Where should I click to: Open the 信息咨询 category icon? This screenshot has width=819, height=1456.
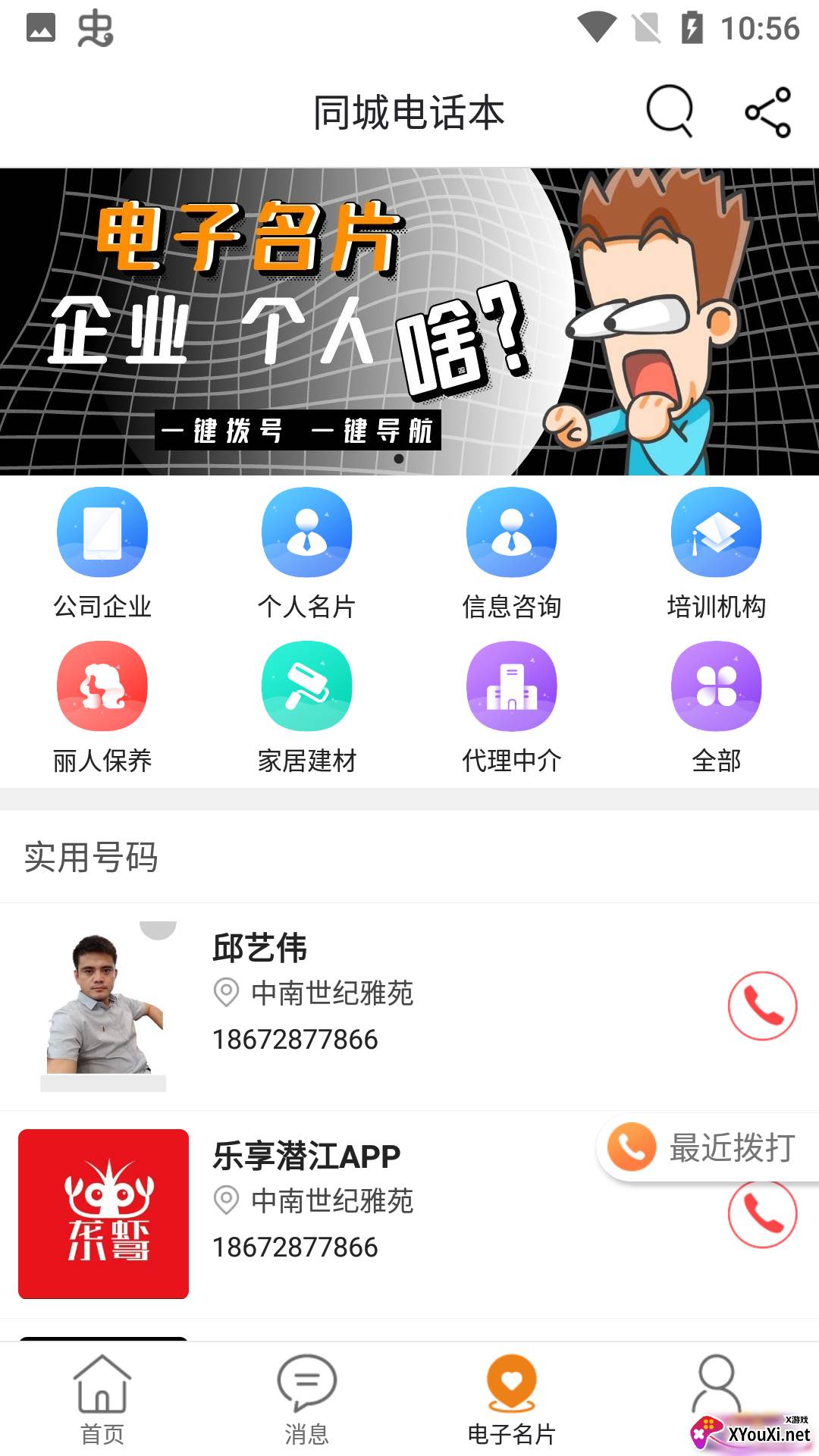click(512, 532)
